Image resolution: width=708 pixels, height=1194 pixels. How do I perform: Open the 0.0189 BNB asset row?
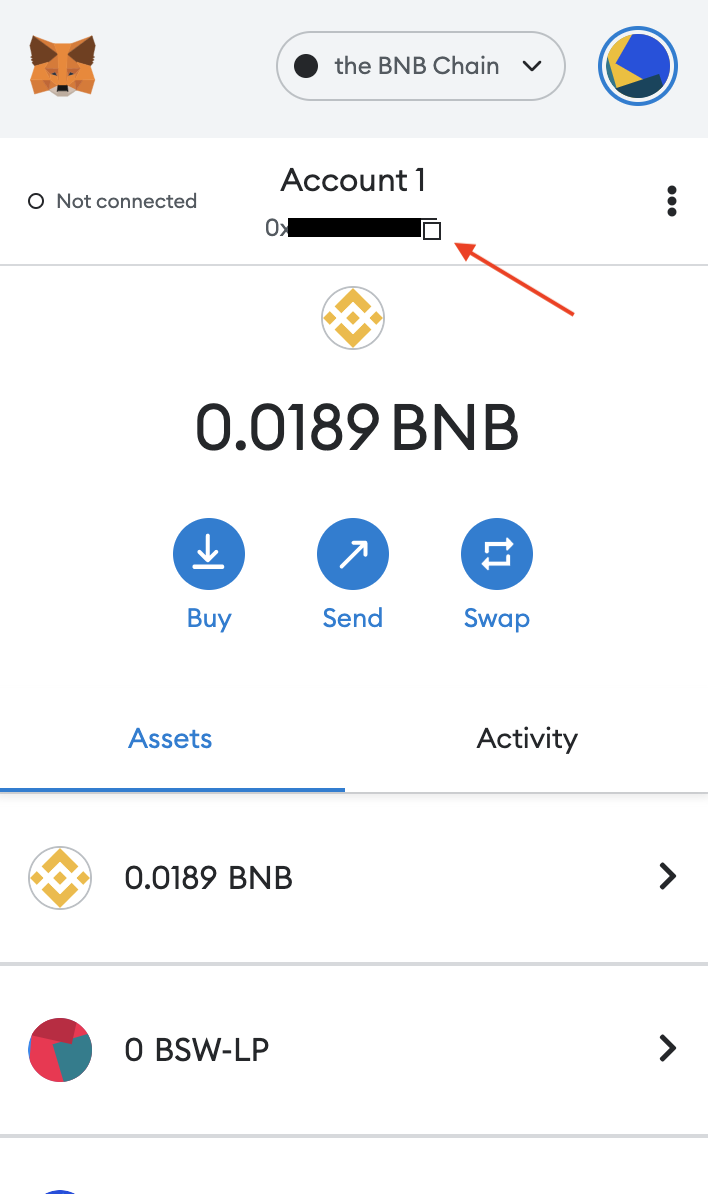point(354,878)
